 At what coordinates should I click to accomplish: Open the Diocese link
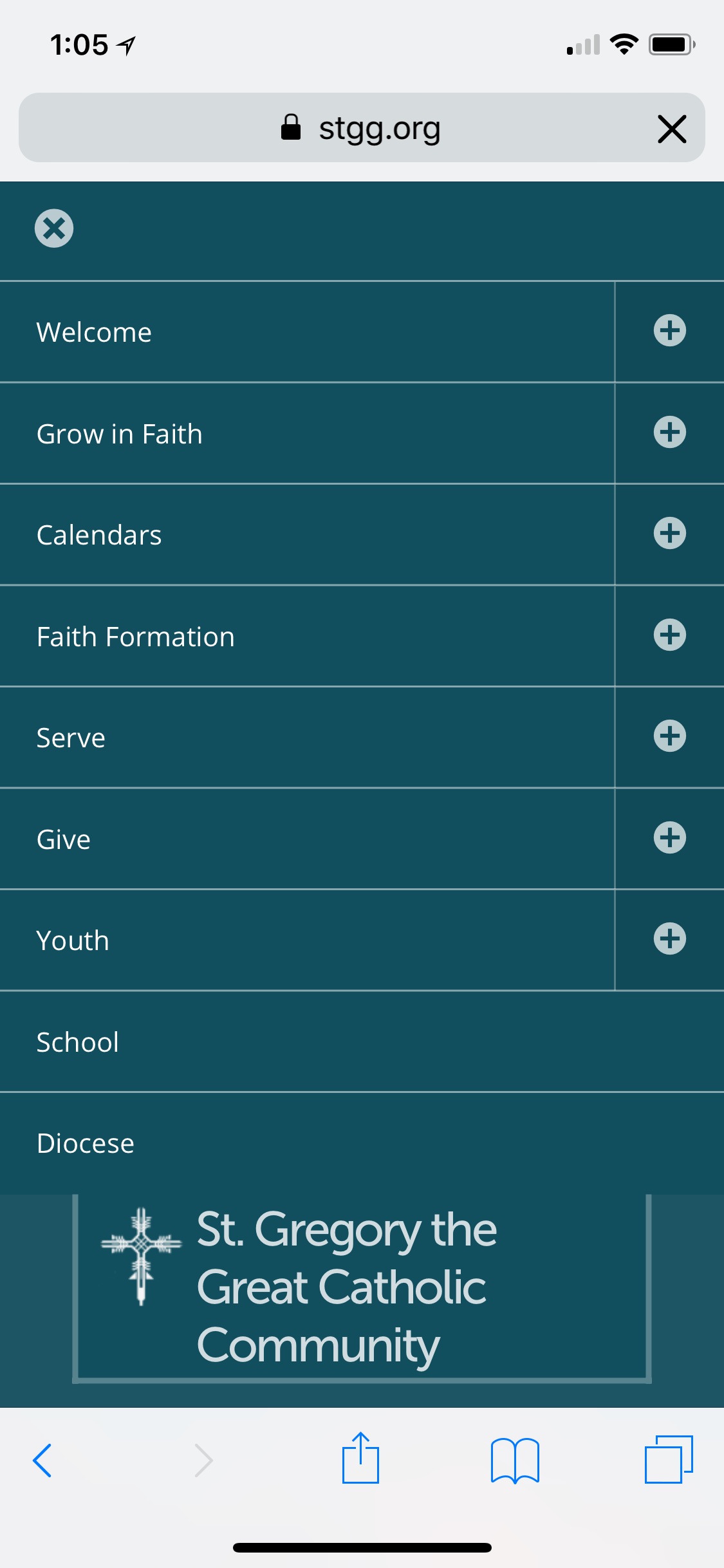86,1144
